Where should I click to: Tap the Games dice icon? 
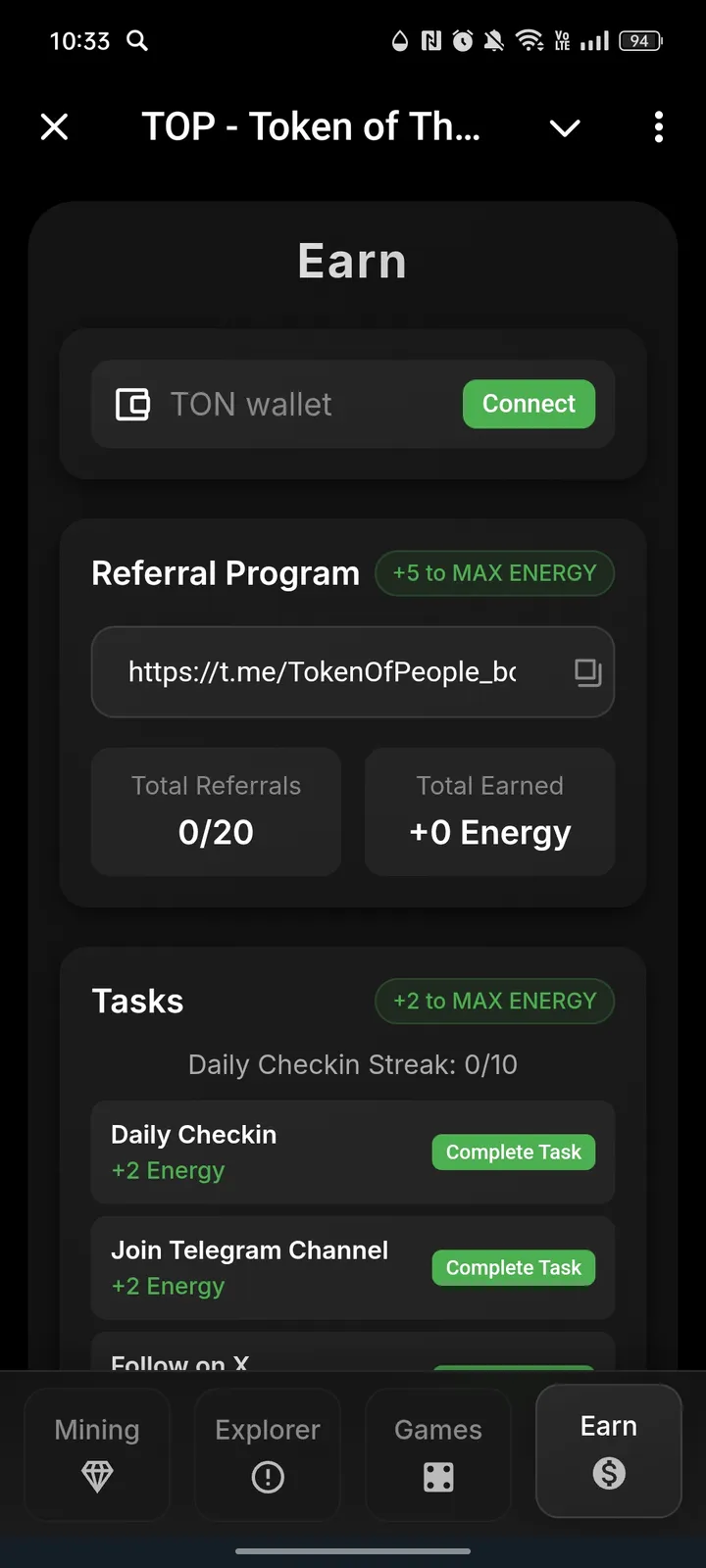tap(437, 1478)
